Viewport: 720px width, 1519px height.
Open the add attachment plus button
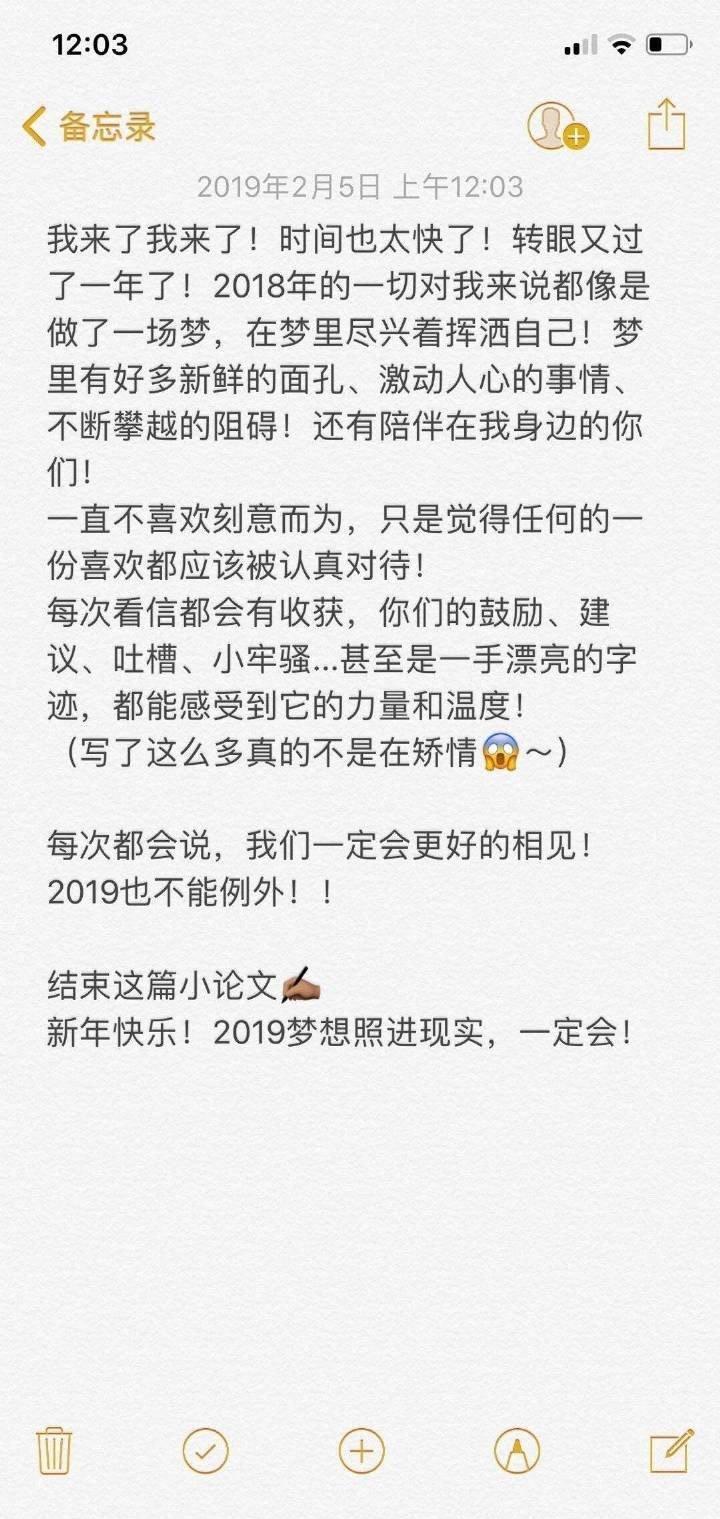(x=362, y=1451)
